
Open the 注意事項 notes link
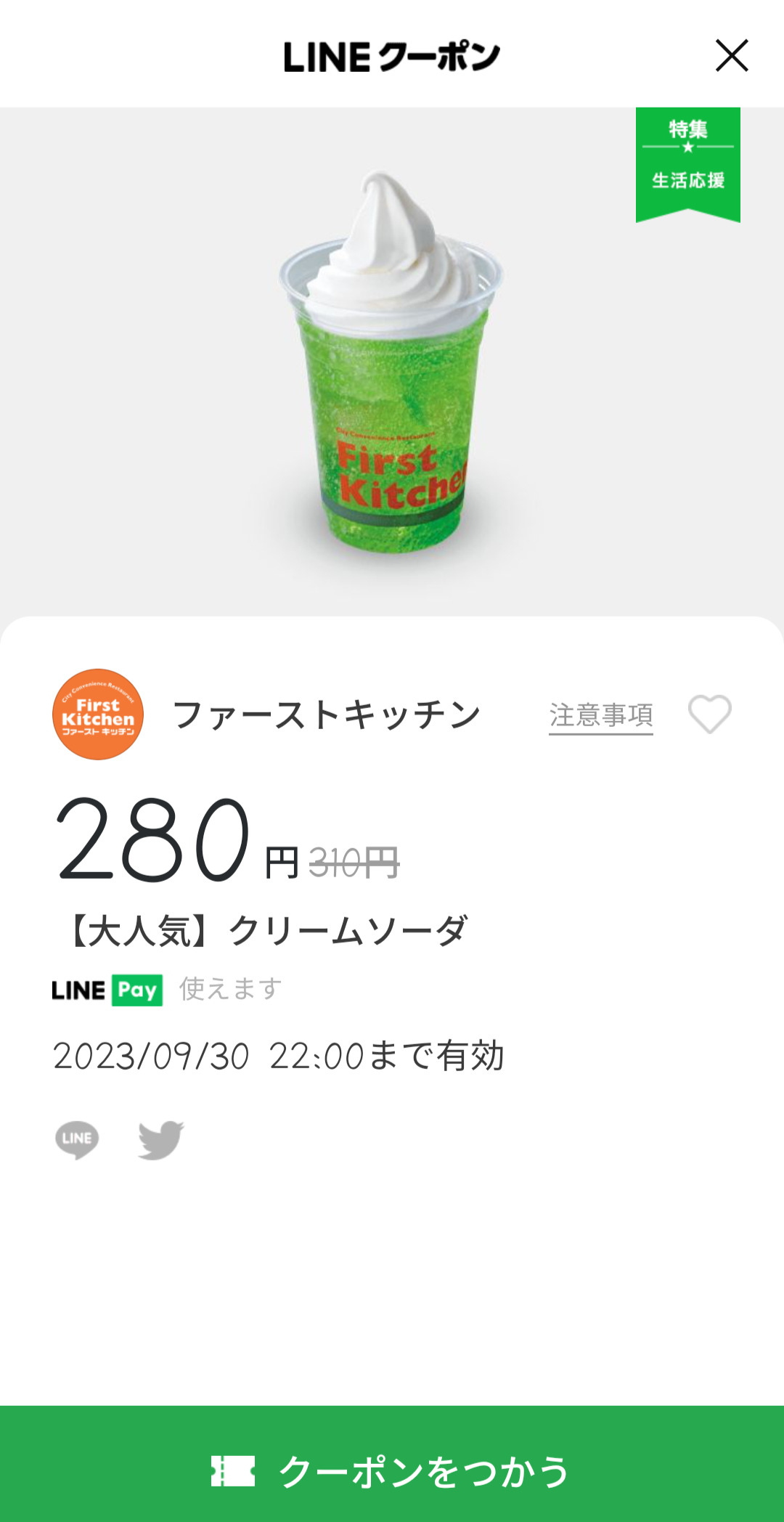click(x=600, y=715)
